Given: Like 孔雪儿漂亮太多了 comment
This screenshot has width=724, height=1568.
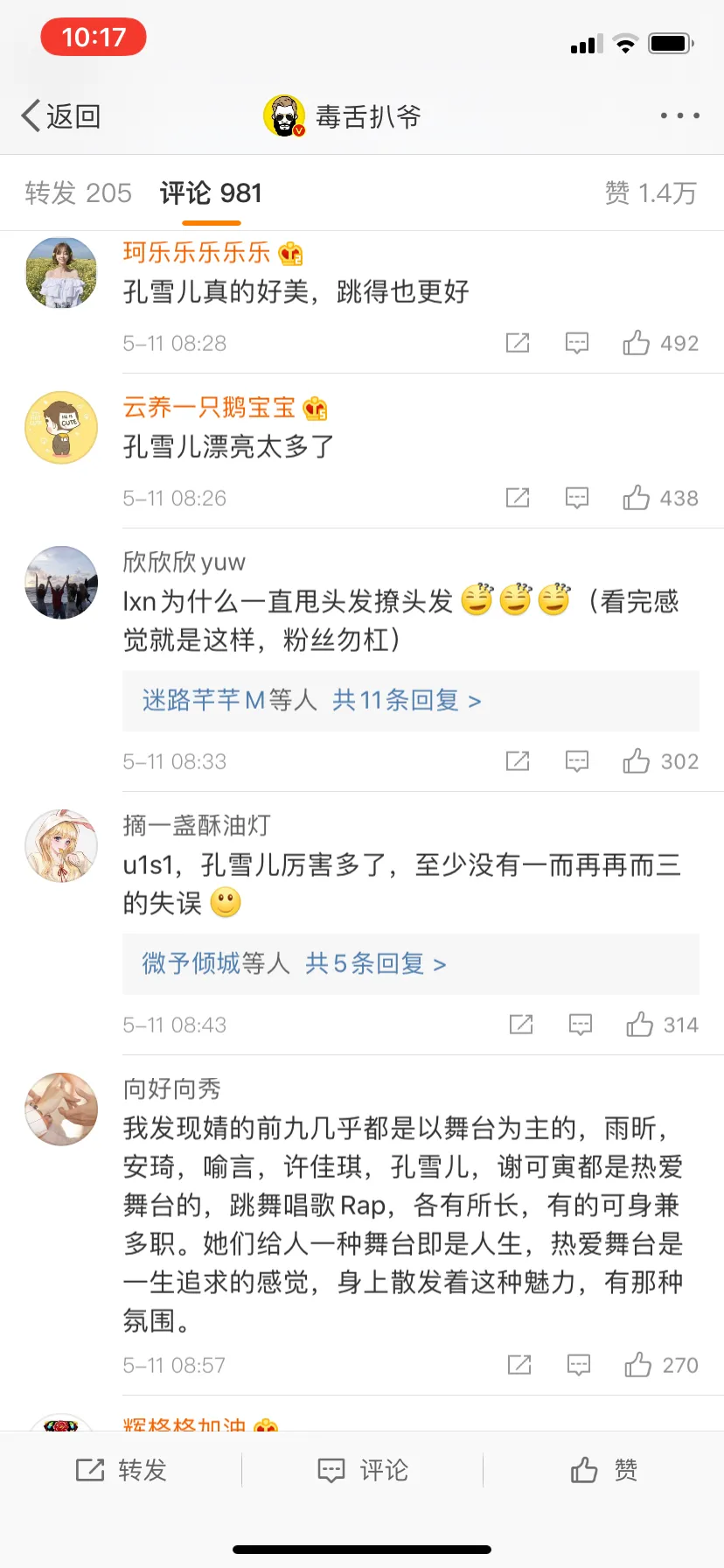Looking at the screenshot, I should point(636,497).
